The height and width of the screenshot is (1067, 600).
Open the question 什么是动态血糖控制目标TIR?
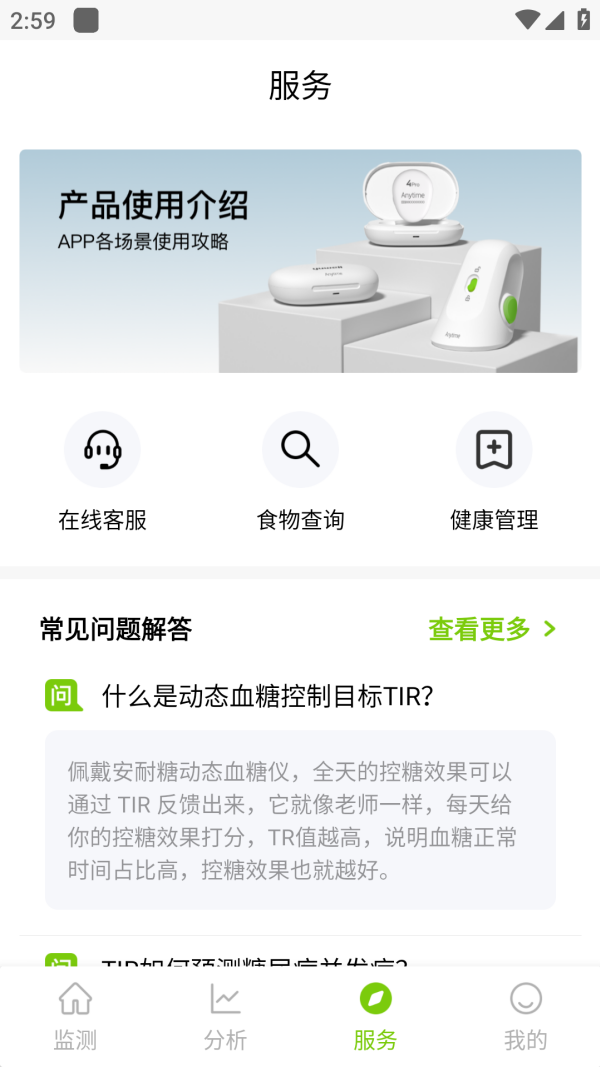[267, 696]
